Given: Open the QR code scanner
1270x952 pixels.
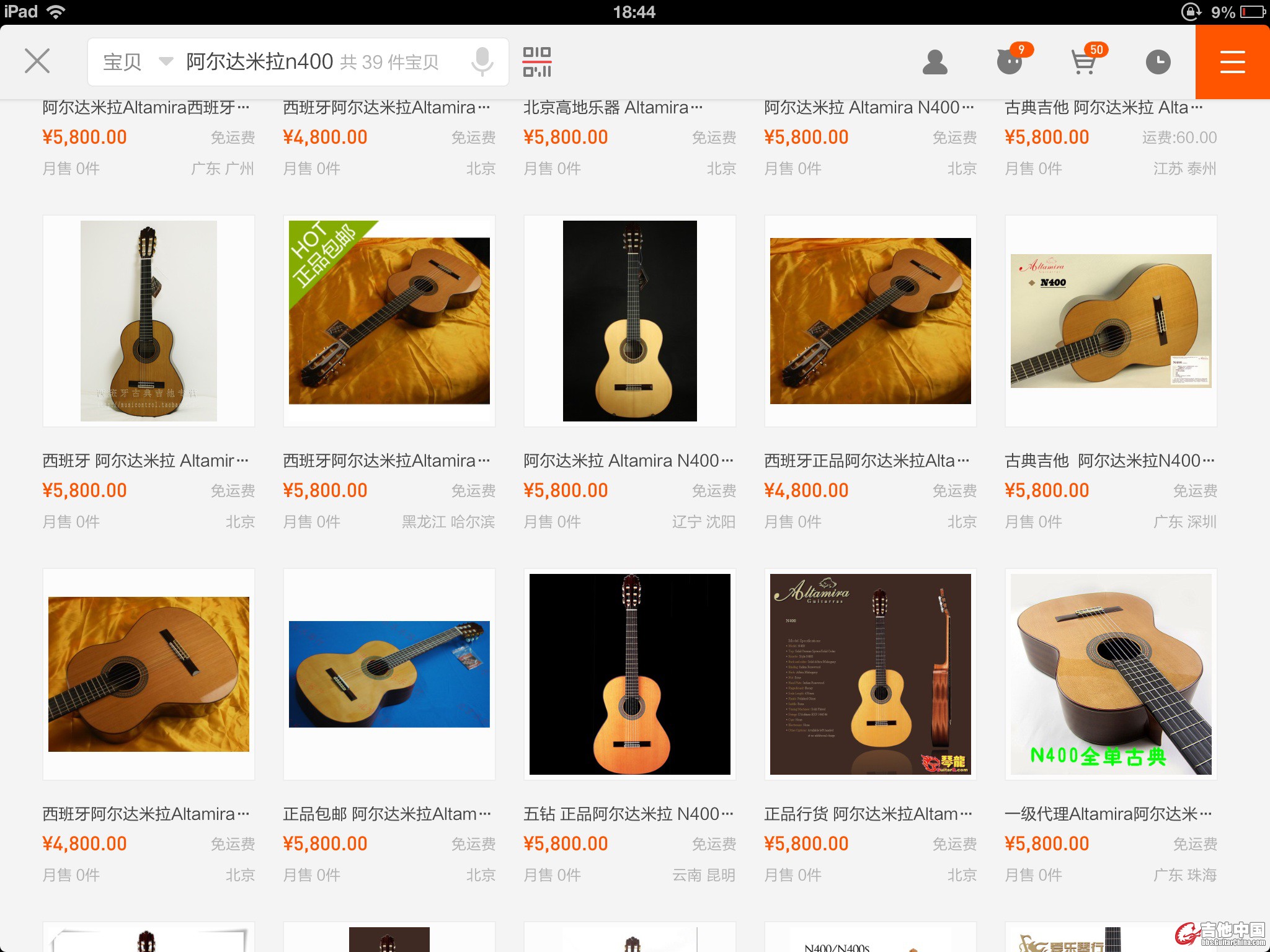Looking at the screenshot, I should pos(537,61).
